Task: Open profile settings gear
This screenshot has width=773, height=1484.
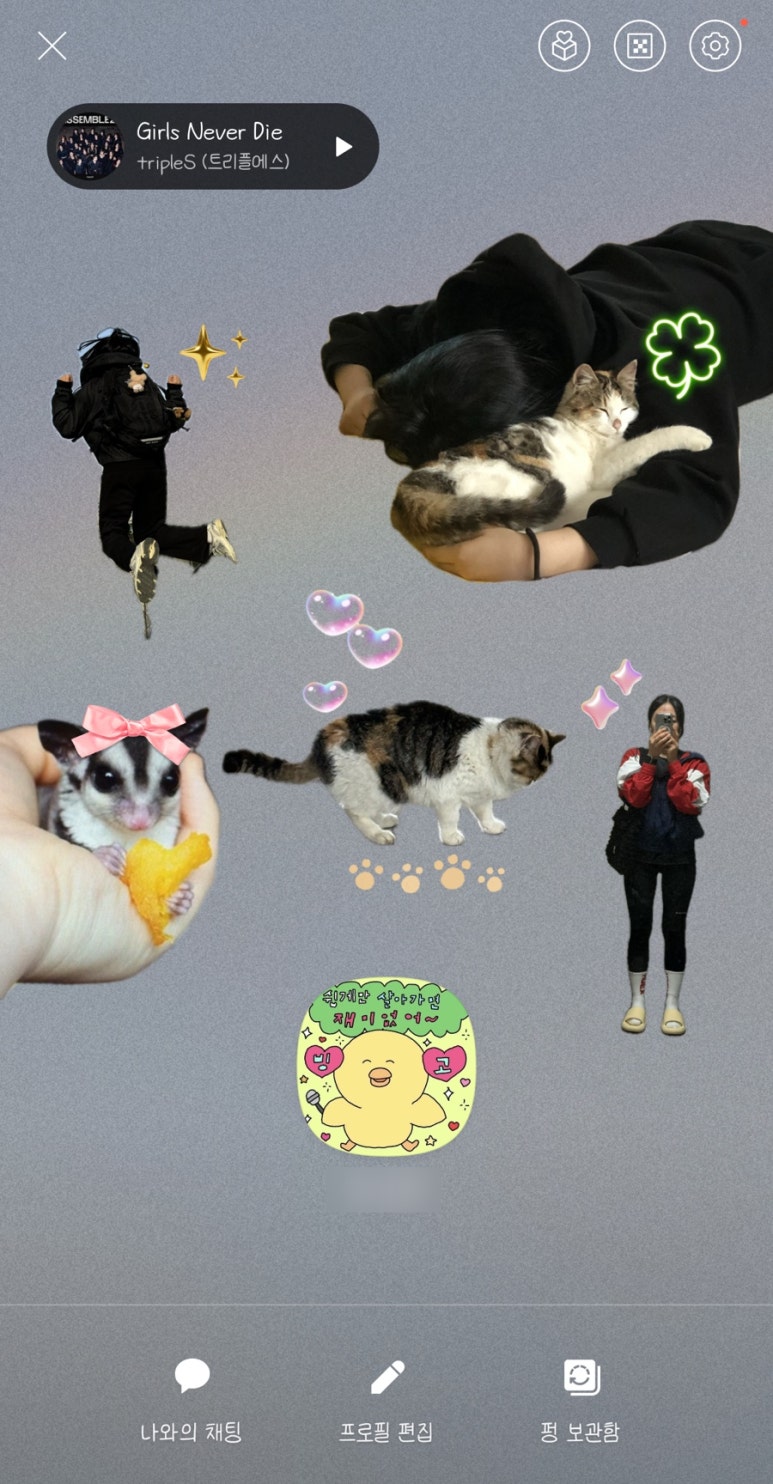Action: point(715,46)
